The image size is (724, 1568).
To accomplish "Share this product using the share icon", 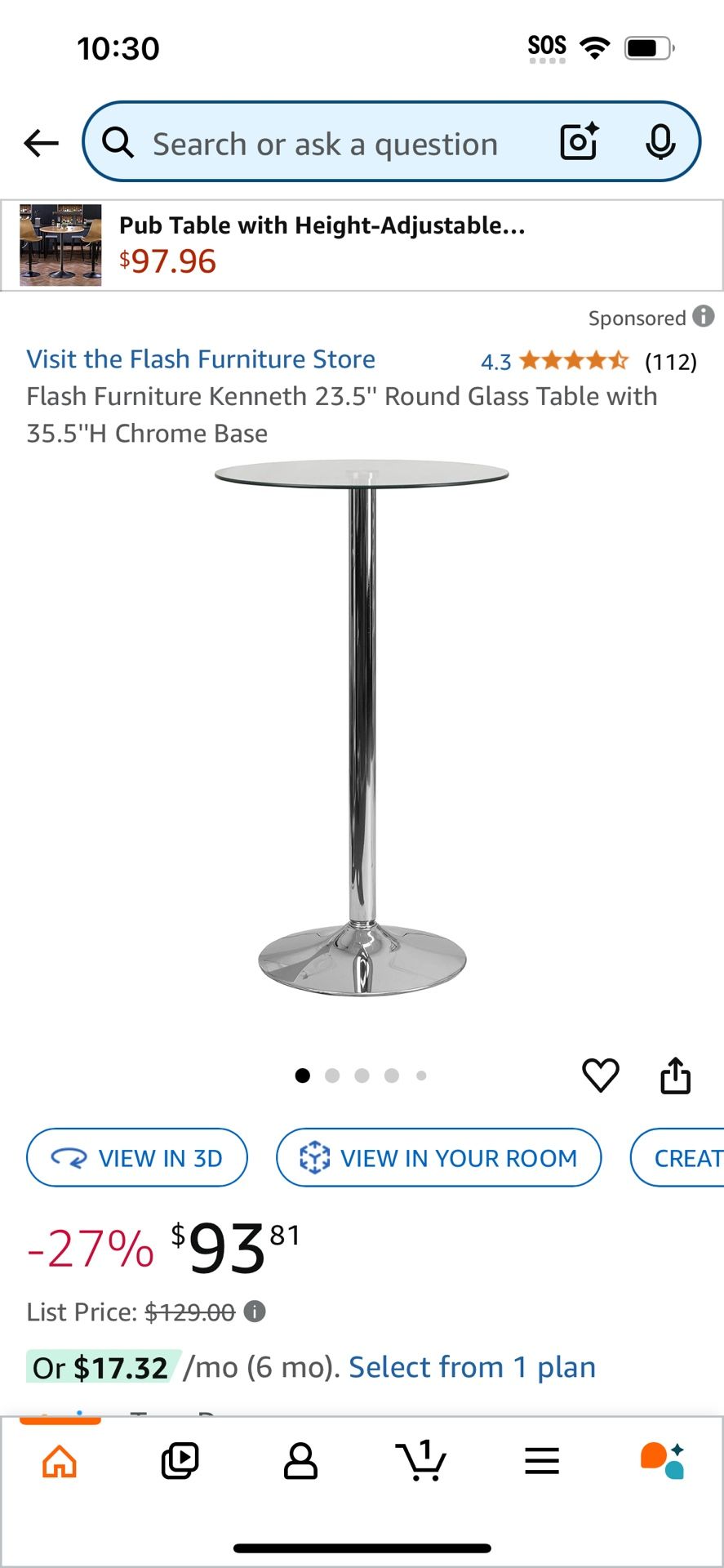I will pos(675,1075).
